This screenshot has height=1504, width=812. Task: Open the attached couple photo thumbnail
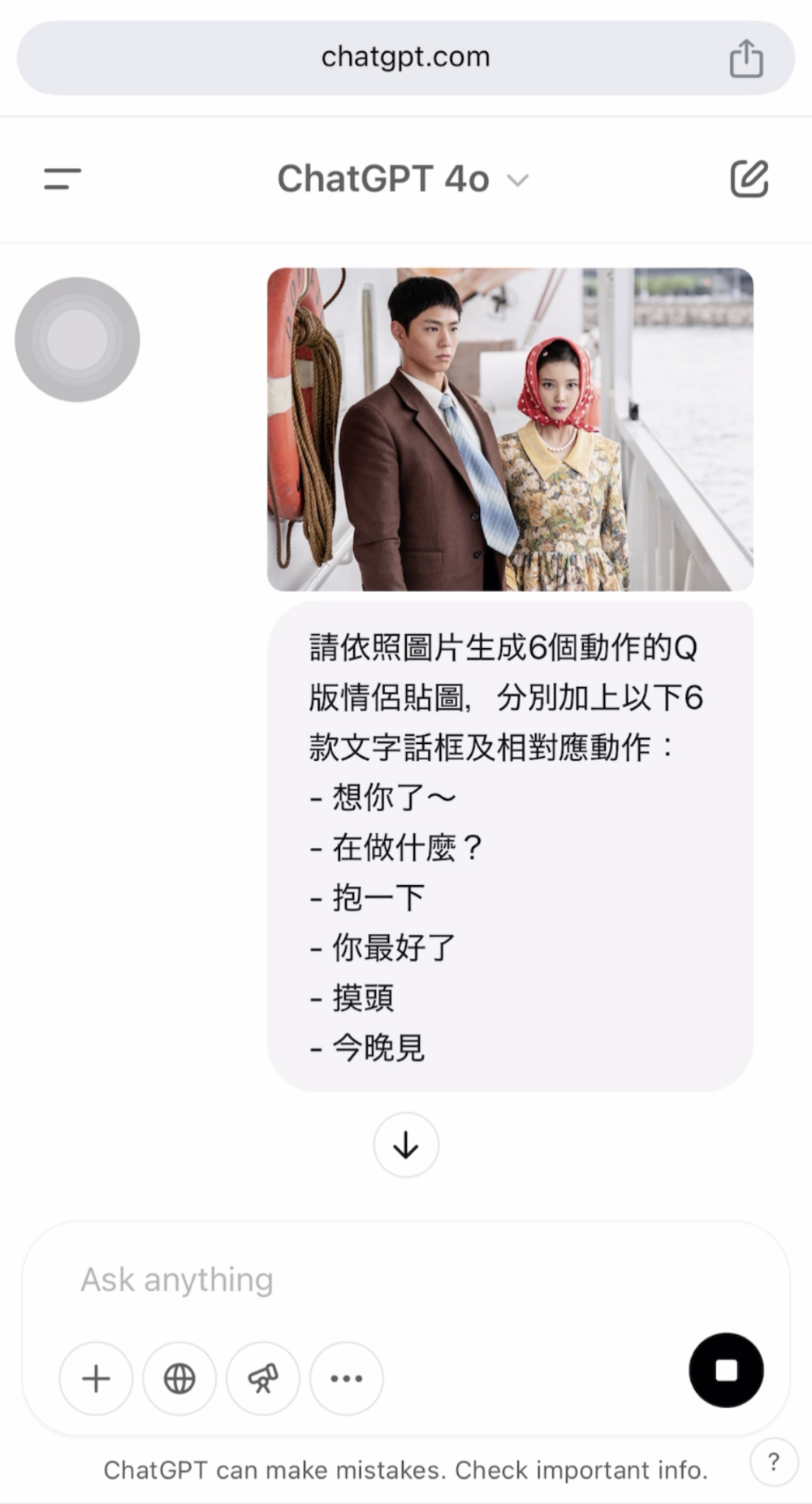tap(512, 428)
